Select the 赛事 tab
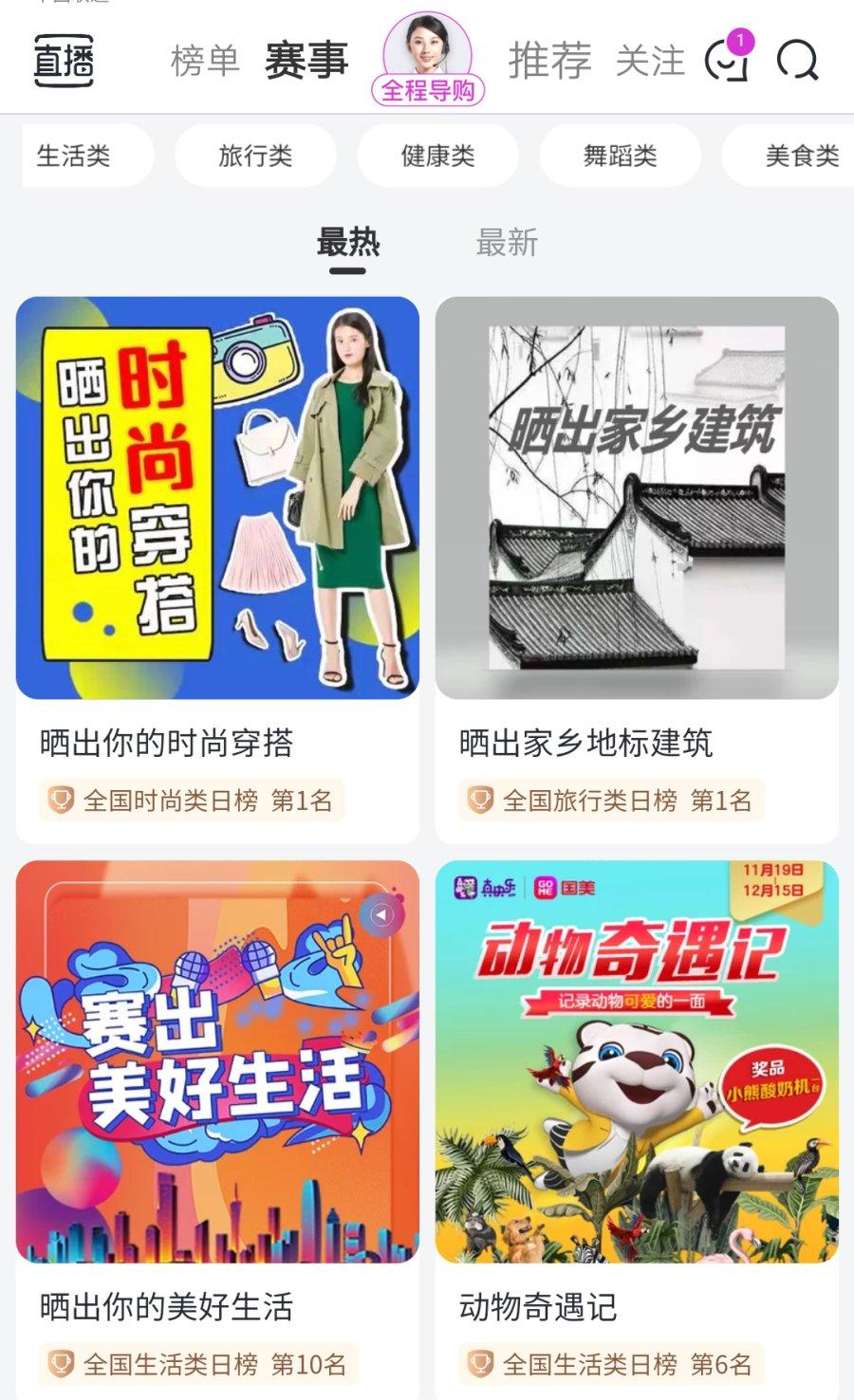Screen dimensions: 854x1400 [306, 61]
